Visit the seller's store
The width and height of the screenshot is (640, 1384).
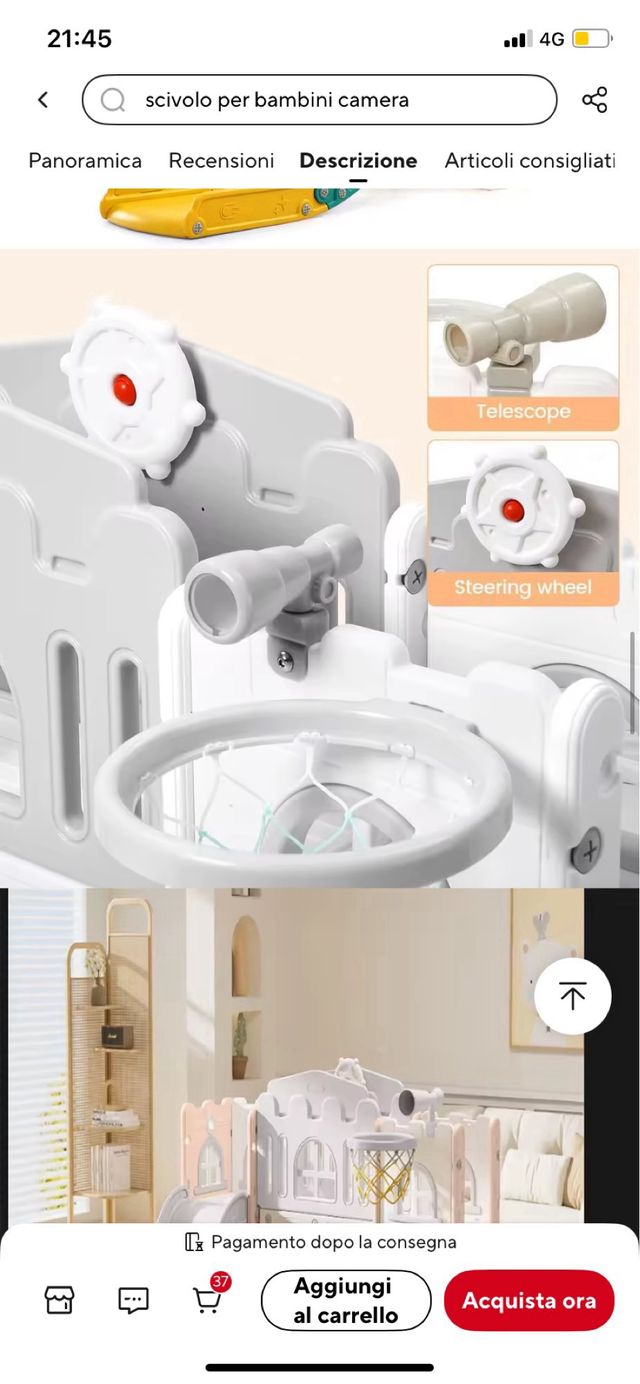[60, 1300]
